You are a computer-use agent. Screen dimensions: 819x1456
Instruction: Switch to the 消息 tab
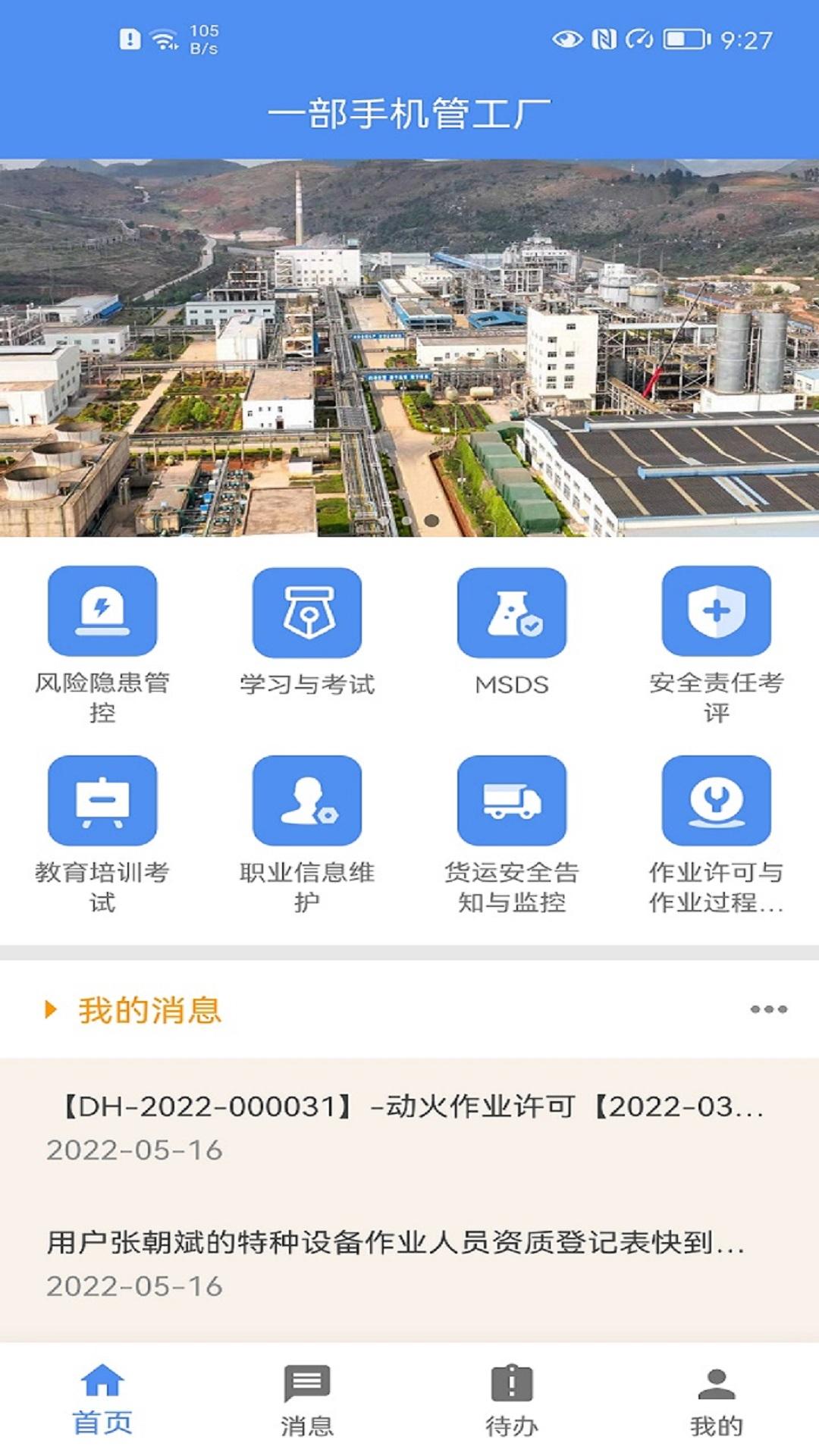click(x=307, y=1400)
